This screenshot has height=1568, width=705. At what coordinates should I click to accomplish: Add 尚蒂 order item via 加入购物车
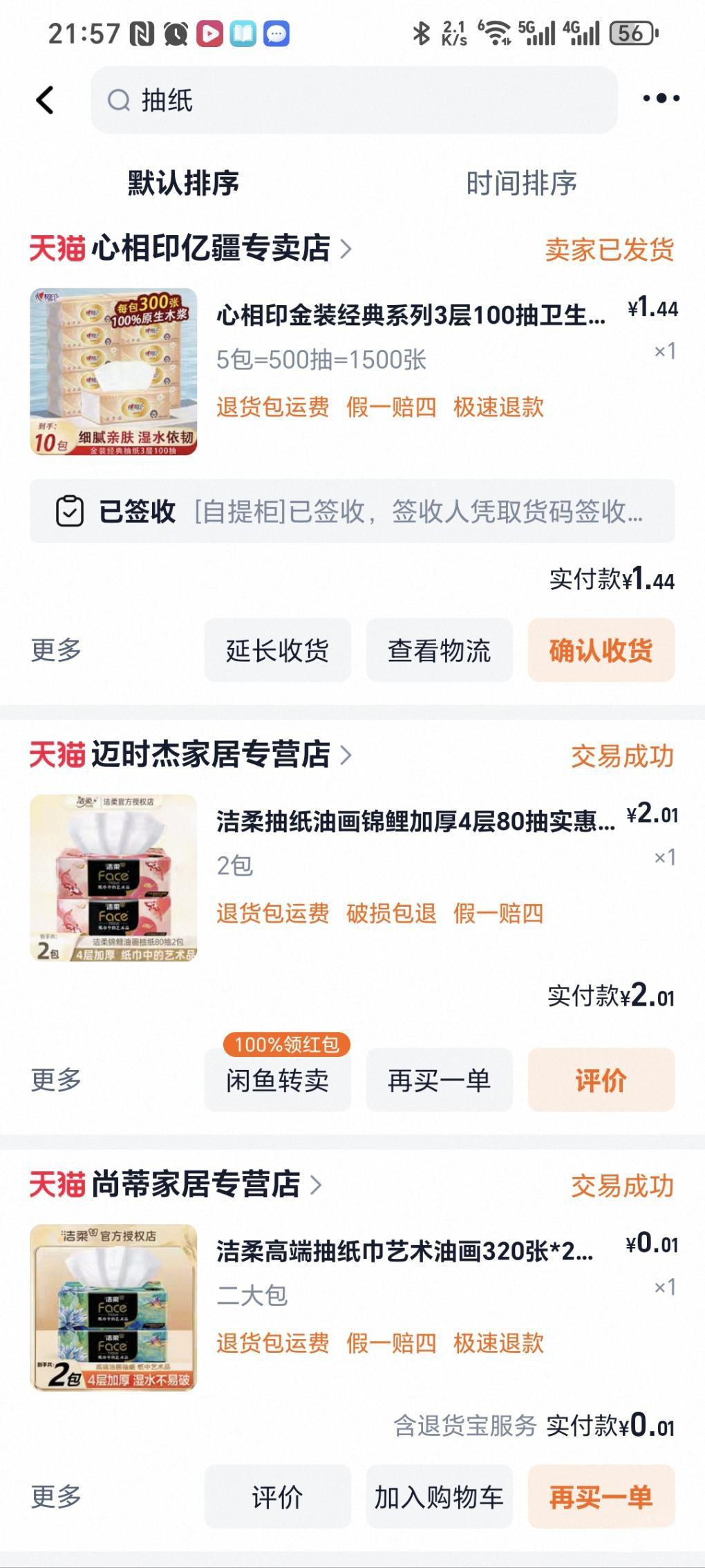(x=439, y=1497)
